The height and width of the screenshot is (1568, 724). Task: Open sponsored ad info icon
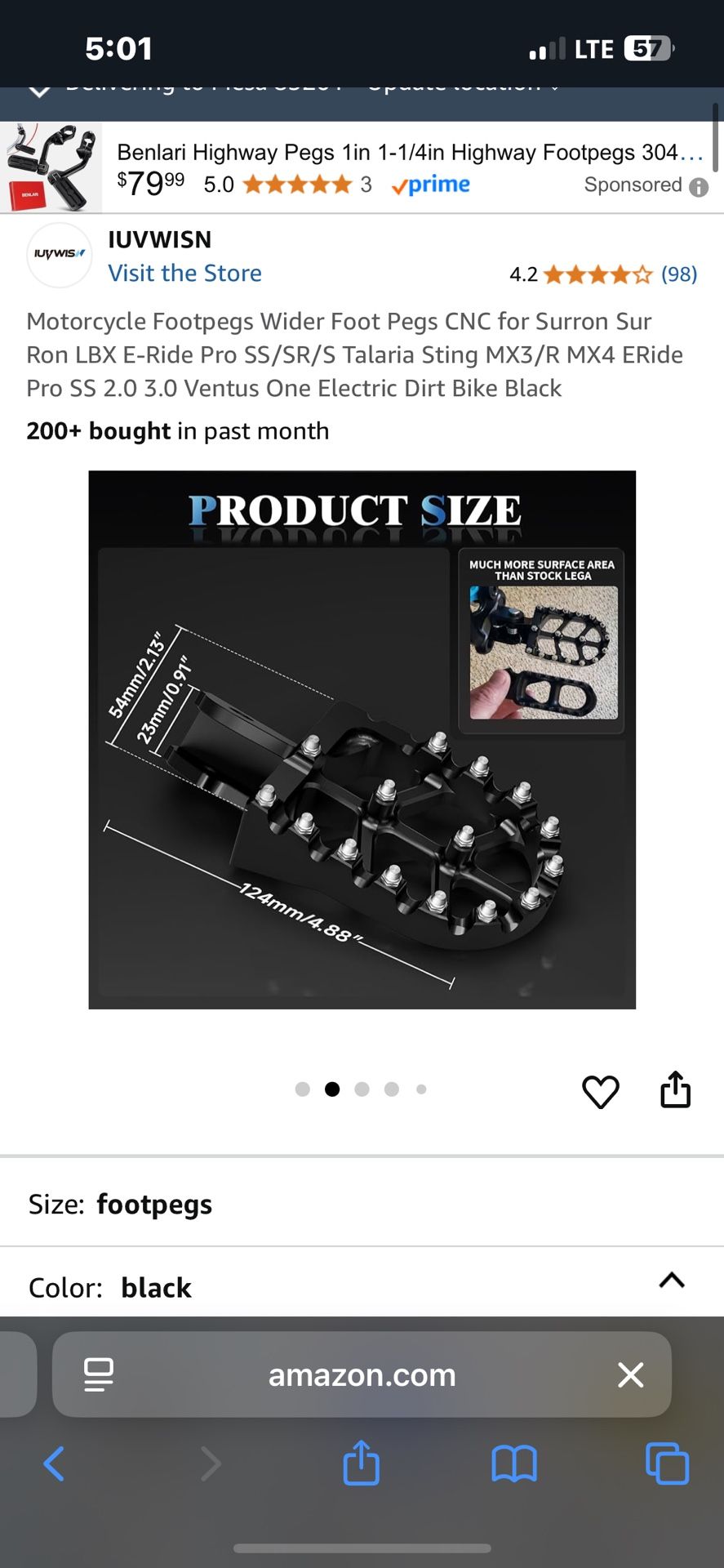699,187
